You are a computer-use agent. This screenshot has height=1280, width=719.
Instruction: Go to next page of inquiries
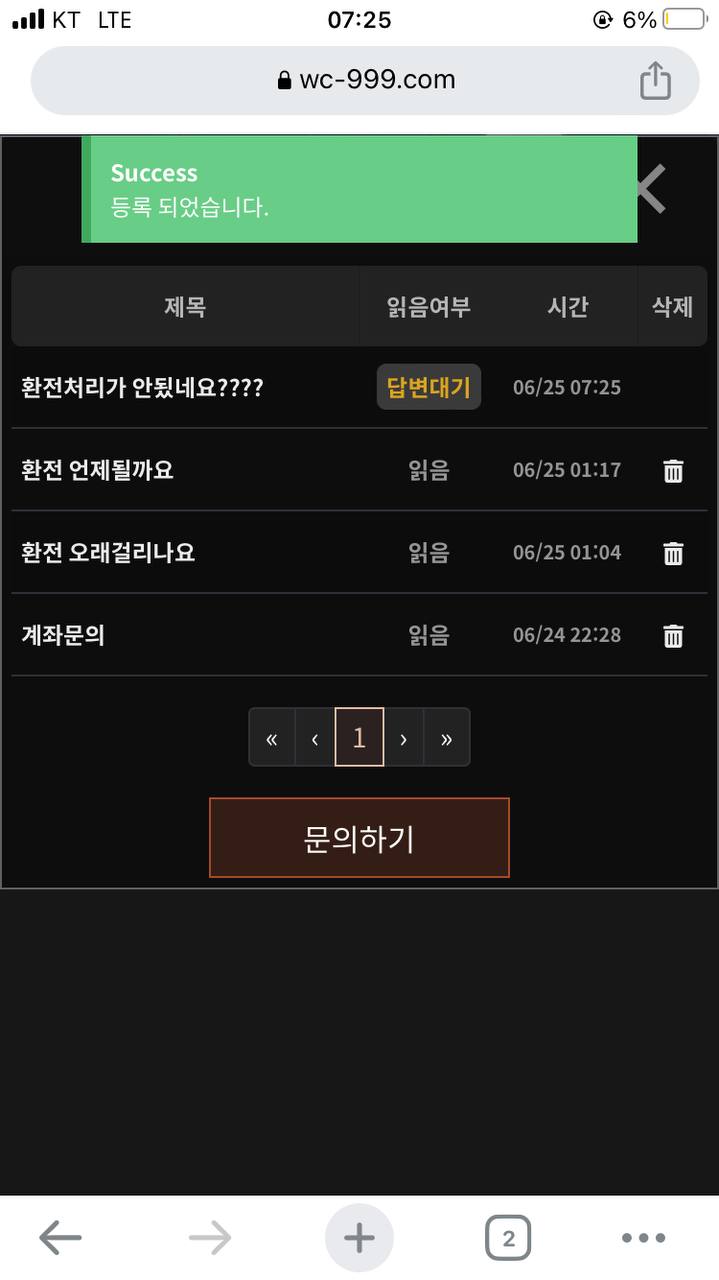403,738
